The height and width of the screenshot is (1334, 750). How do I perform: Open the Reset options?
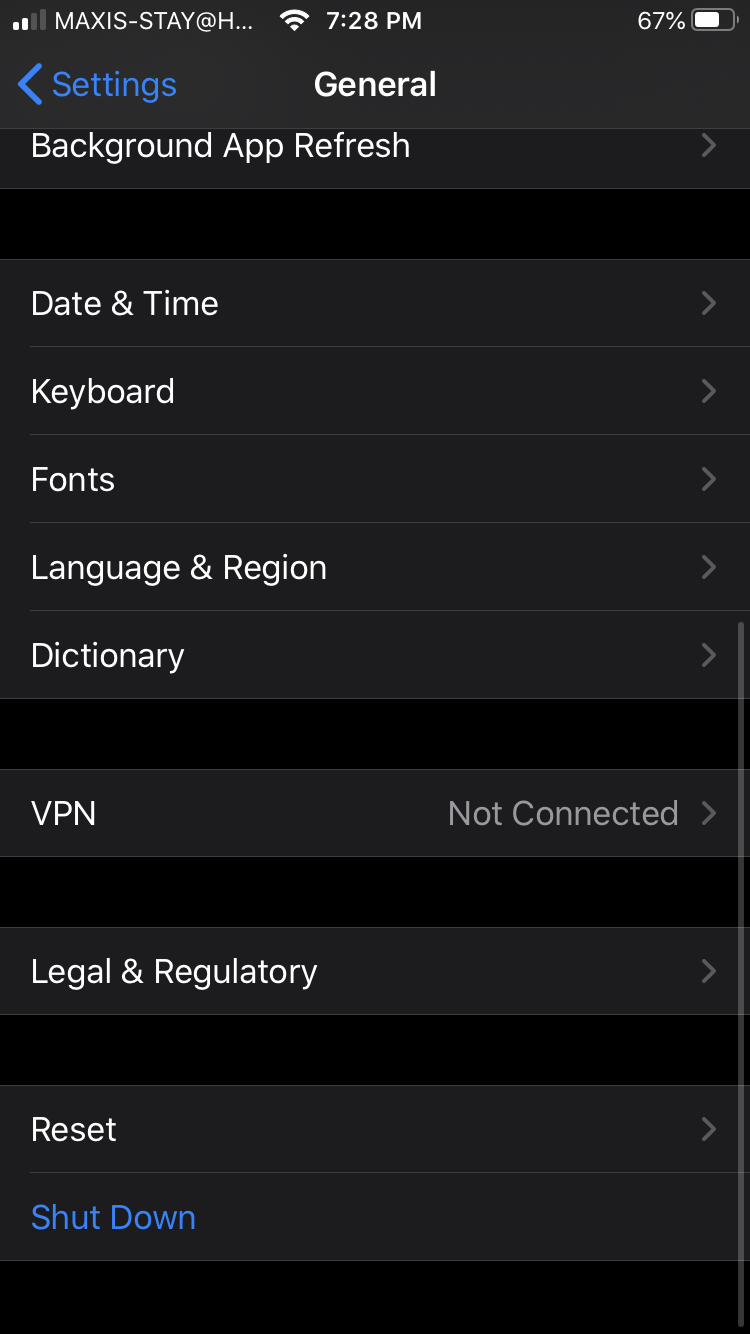(375, 1130)
